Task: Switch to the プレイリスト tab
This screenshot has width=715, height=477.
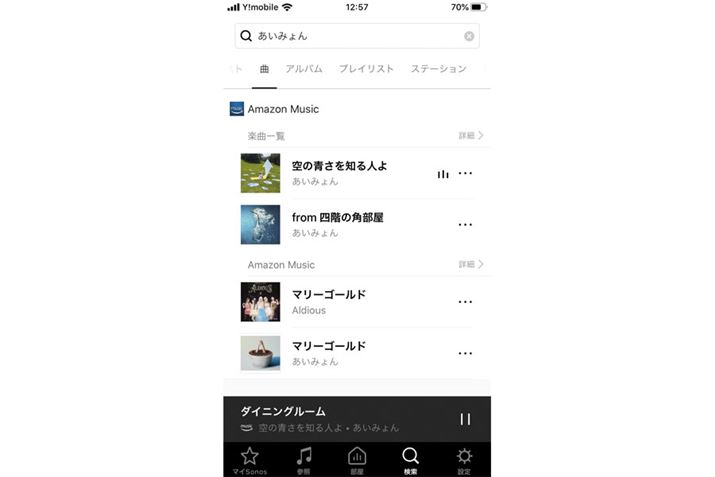Action: [x=366, y=69]
